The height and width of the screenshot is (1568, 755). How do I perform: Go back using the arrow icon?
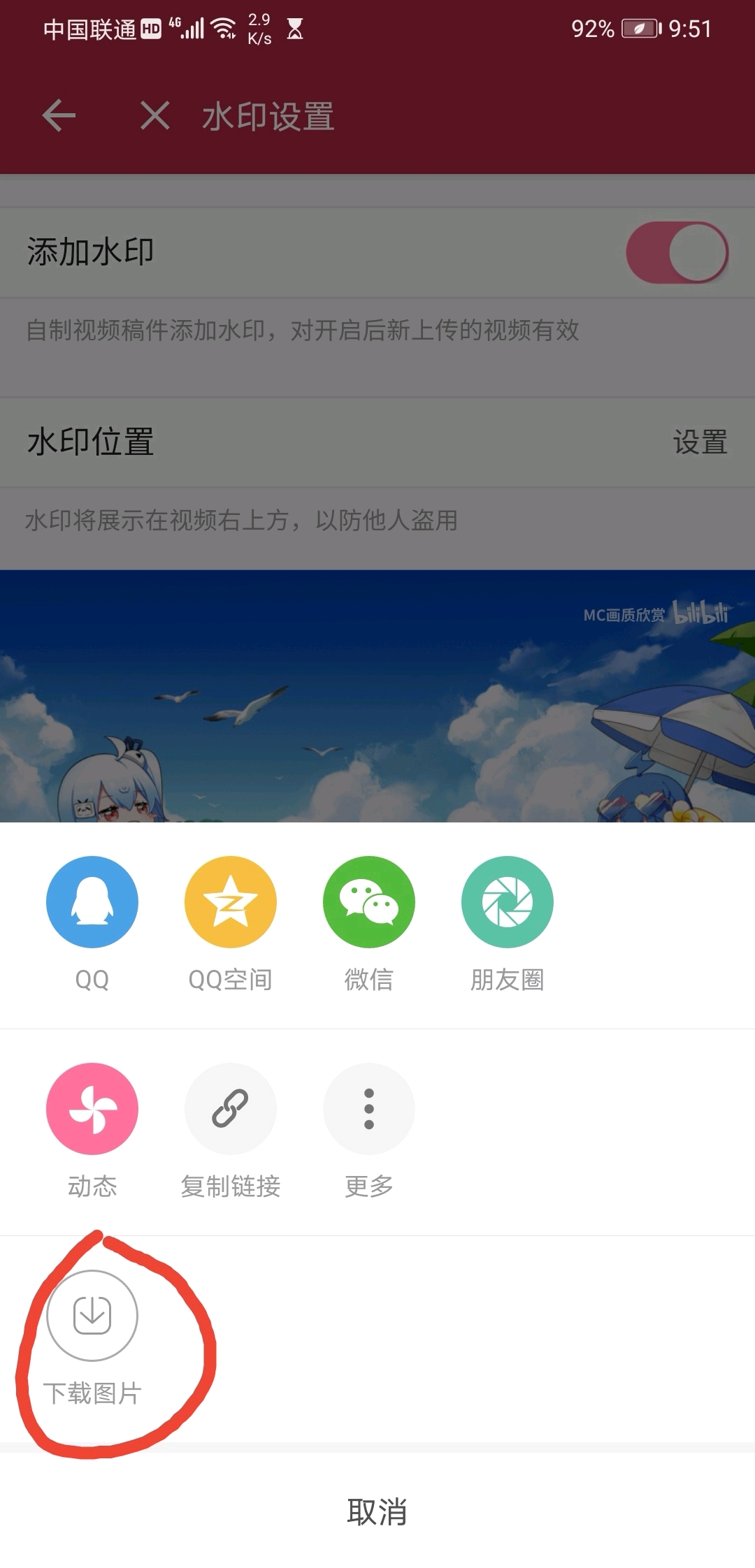[59, 115]
